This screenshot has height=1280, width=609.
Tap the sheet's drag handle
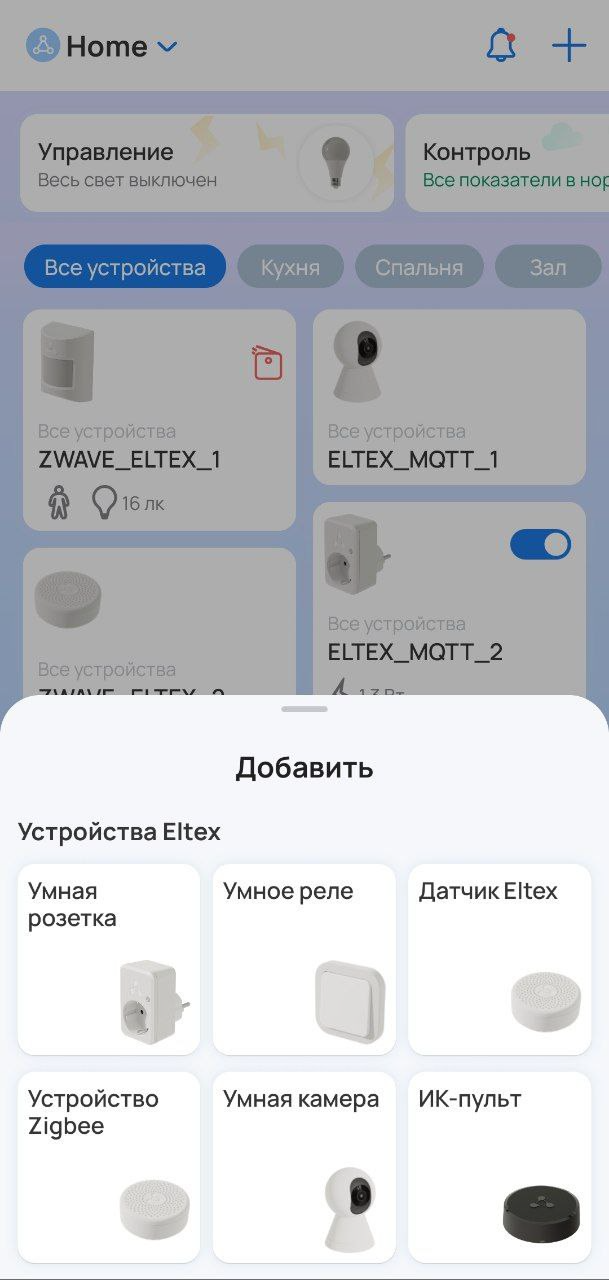304,709
